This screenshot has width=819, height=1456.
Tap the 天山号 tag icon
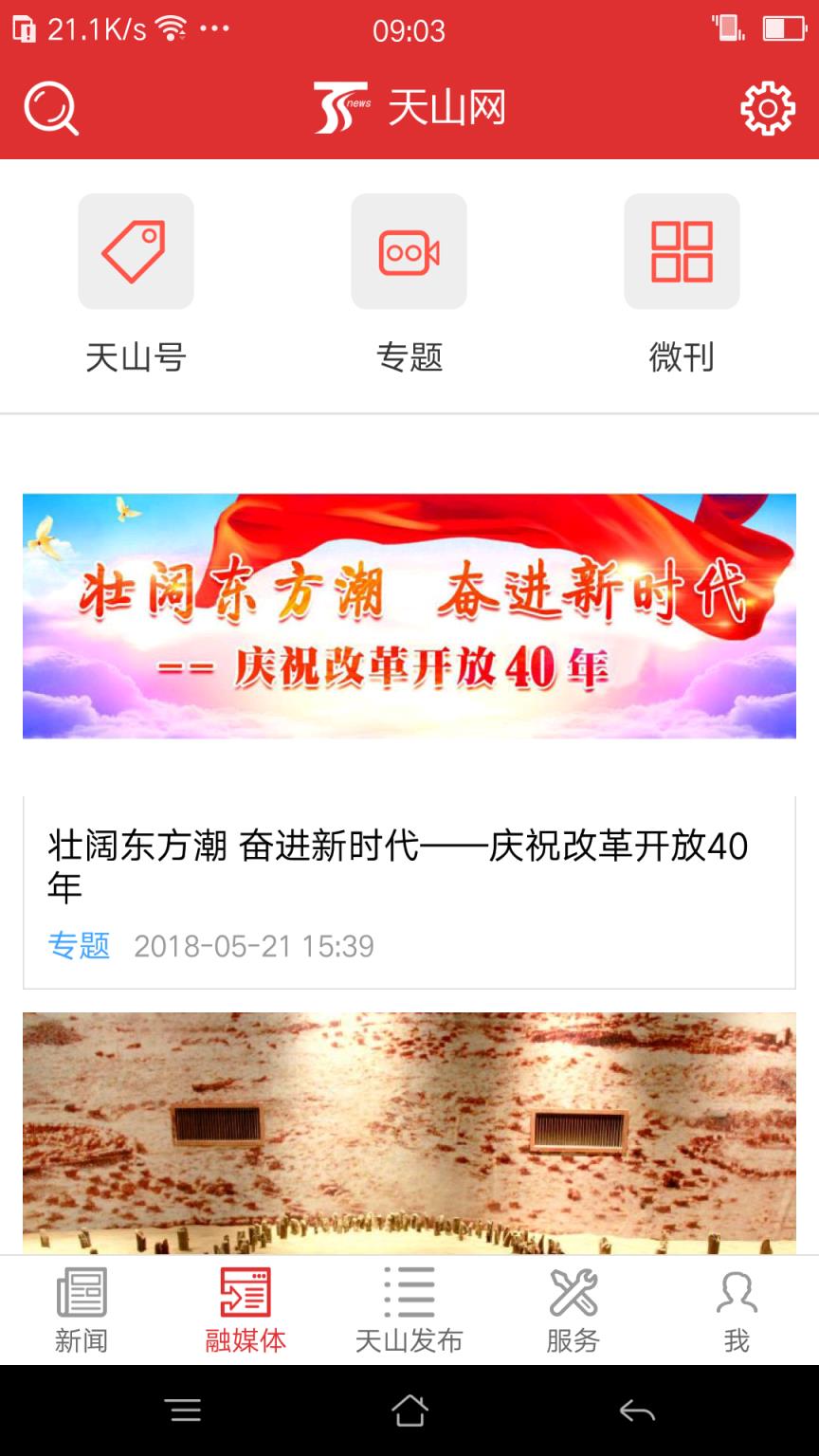pyautogui.click(x=136, y=251)
